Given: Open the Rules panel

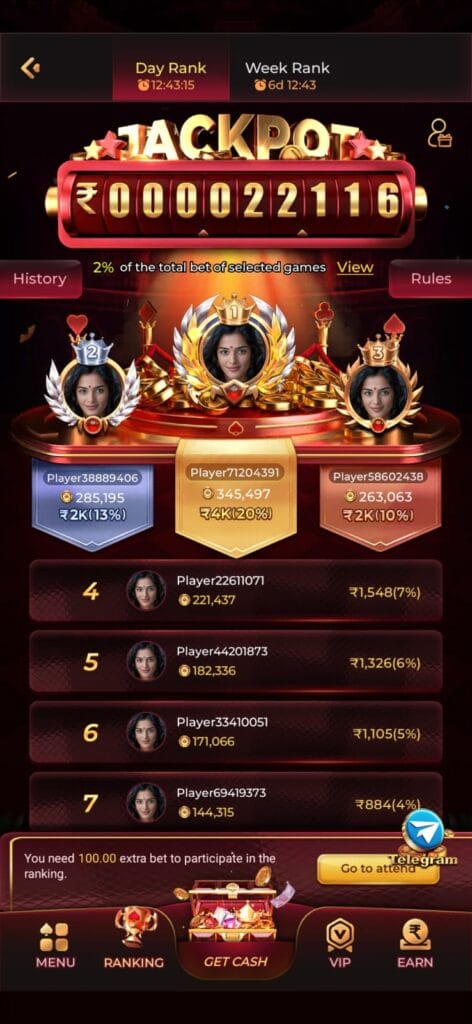Looking at the screenshot, I should pyautogui.click(x=430, y=279).
